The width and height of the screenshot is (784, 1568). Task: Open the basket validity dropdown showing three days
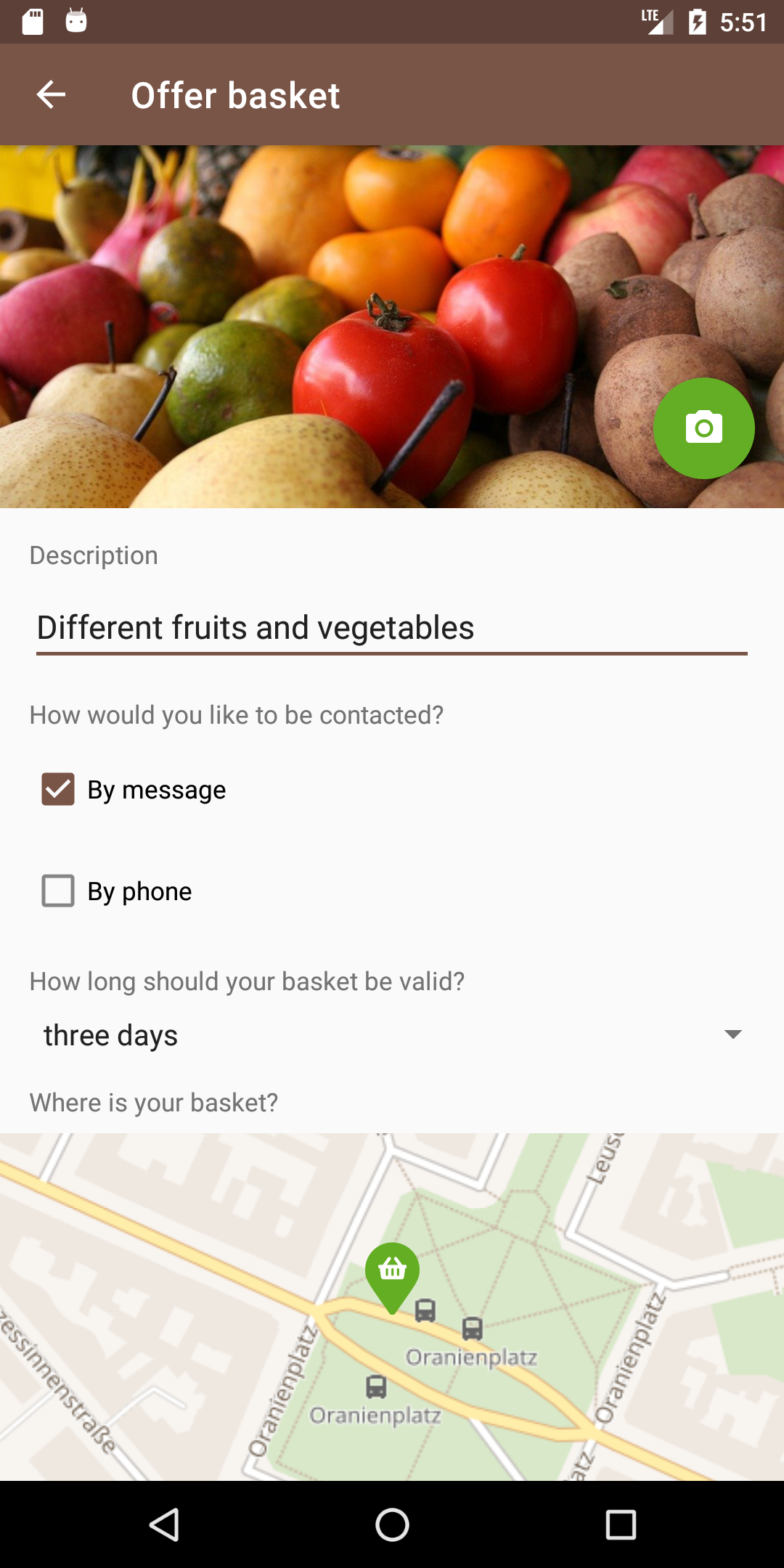coord(392,1034)
